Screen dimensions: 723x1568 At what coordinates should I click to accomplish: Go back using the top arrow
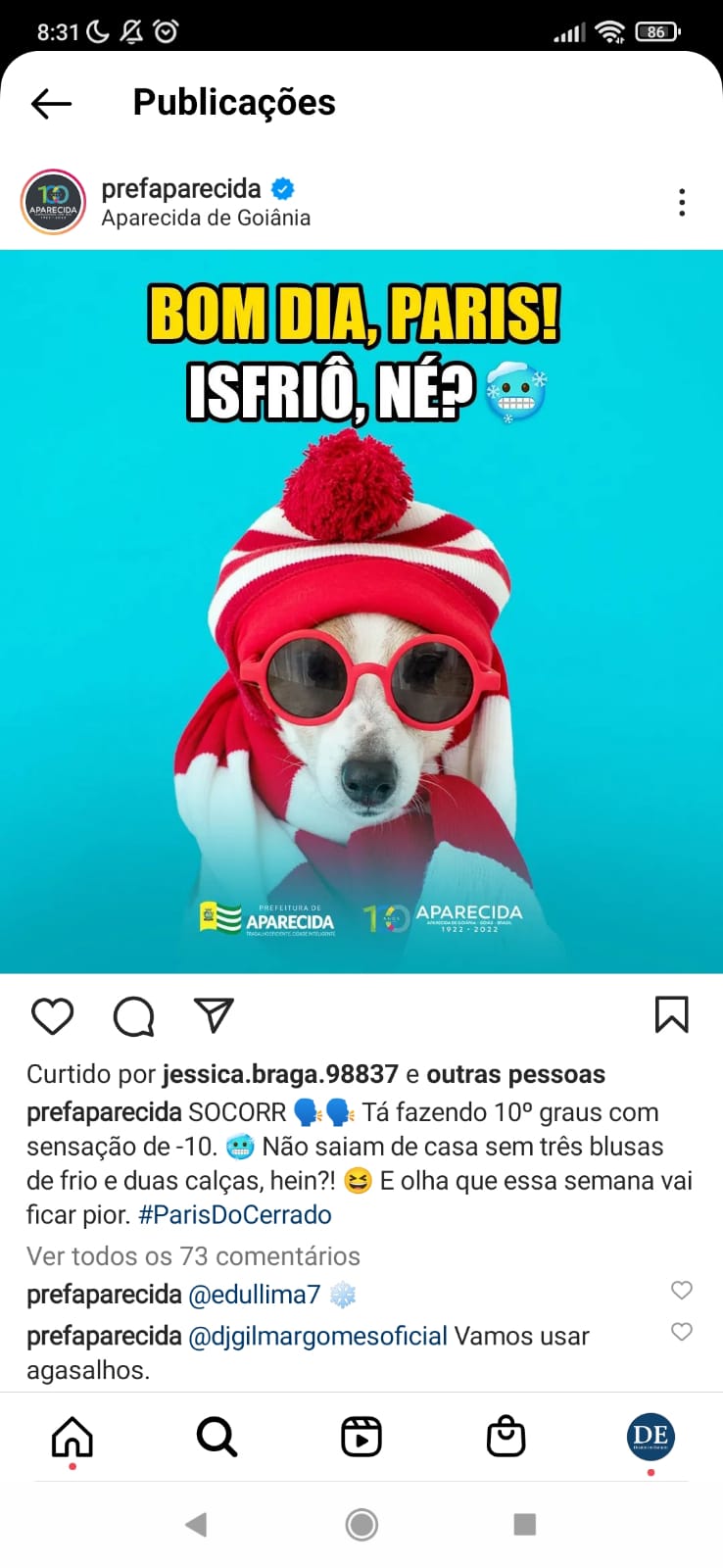point(51,103)
